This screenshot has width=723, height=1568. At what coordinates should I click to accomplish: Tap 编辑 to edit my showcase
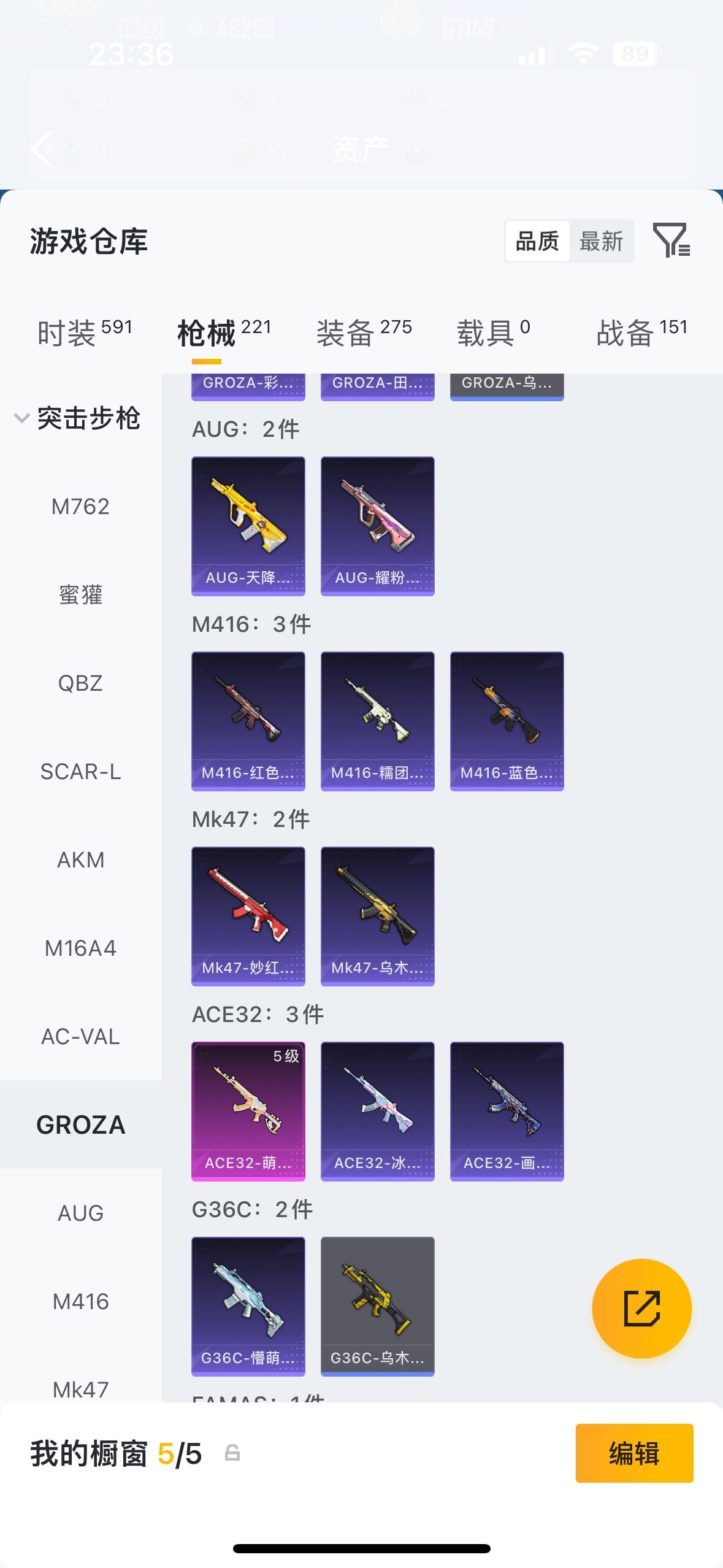tap(634, 1453)
